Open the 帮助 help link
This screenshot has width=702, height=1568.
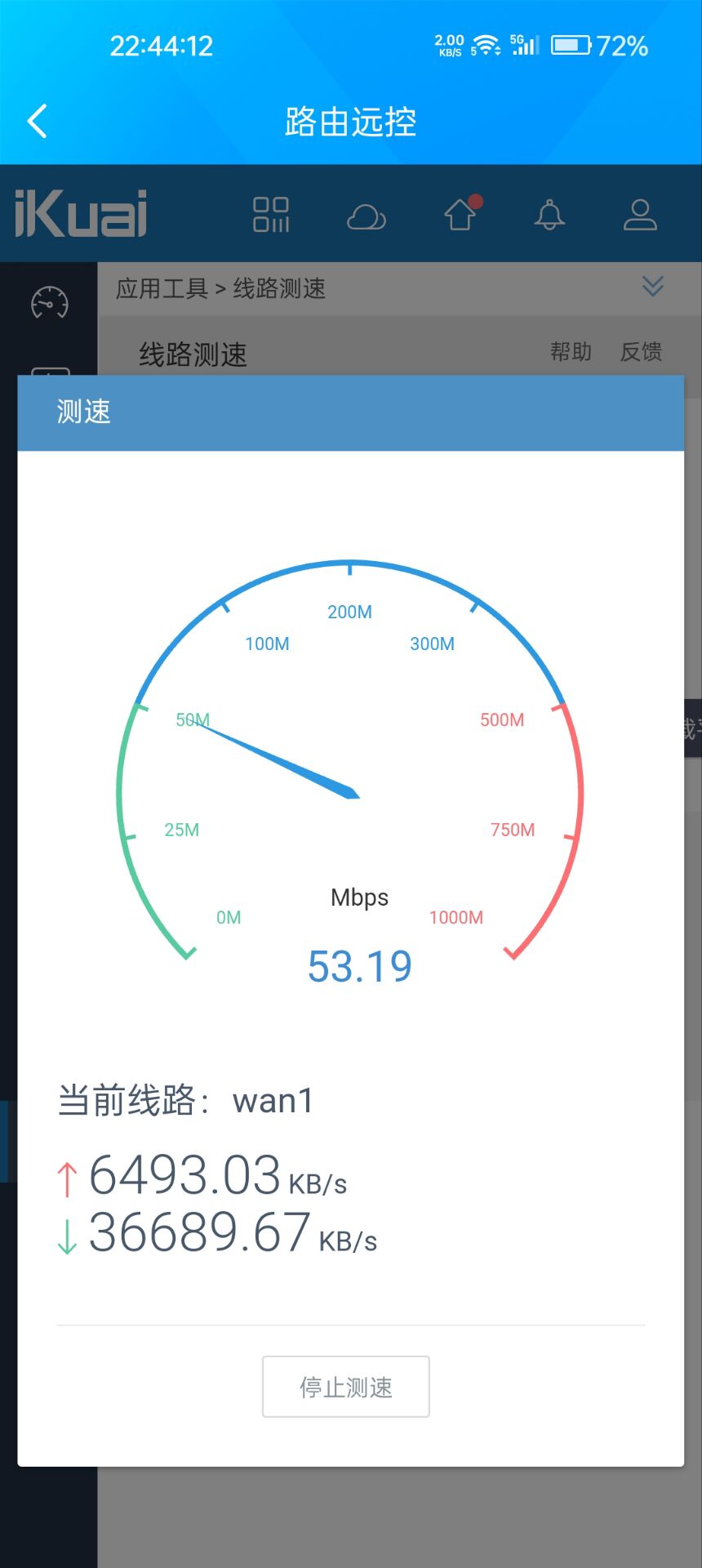571,351
